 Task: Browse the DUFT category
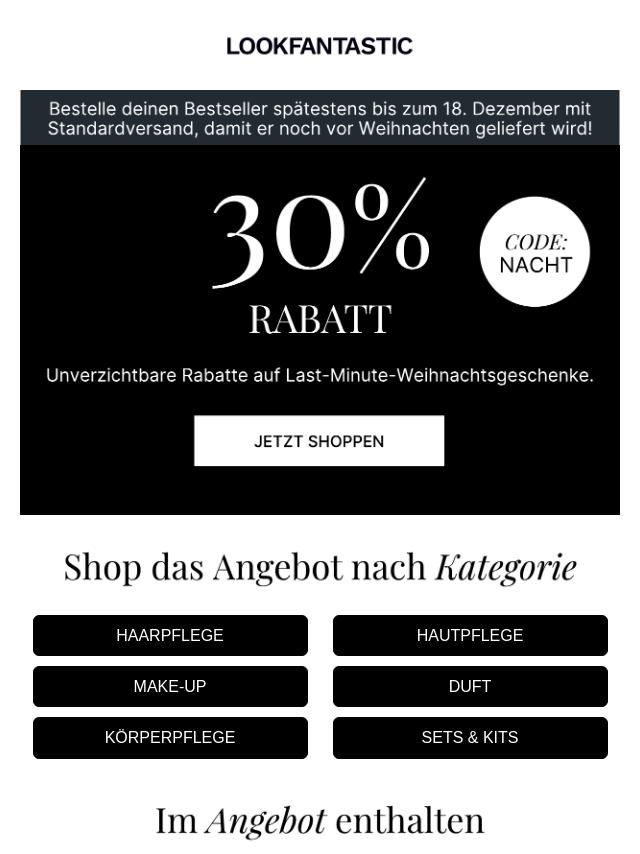[470, 686]
